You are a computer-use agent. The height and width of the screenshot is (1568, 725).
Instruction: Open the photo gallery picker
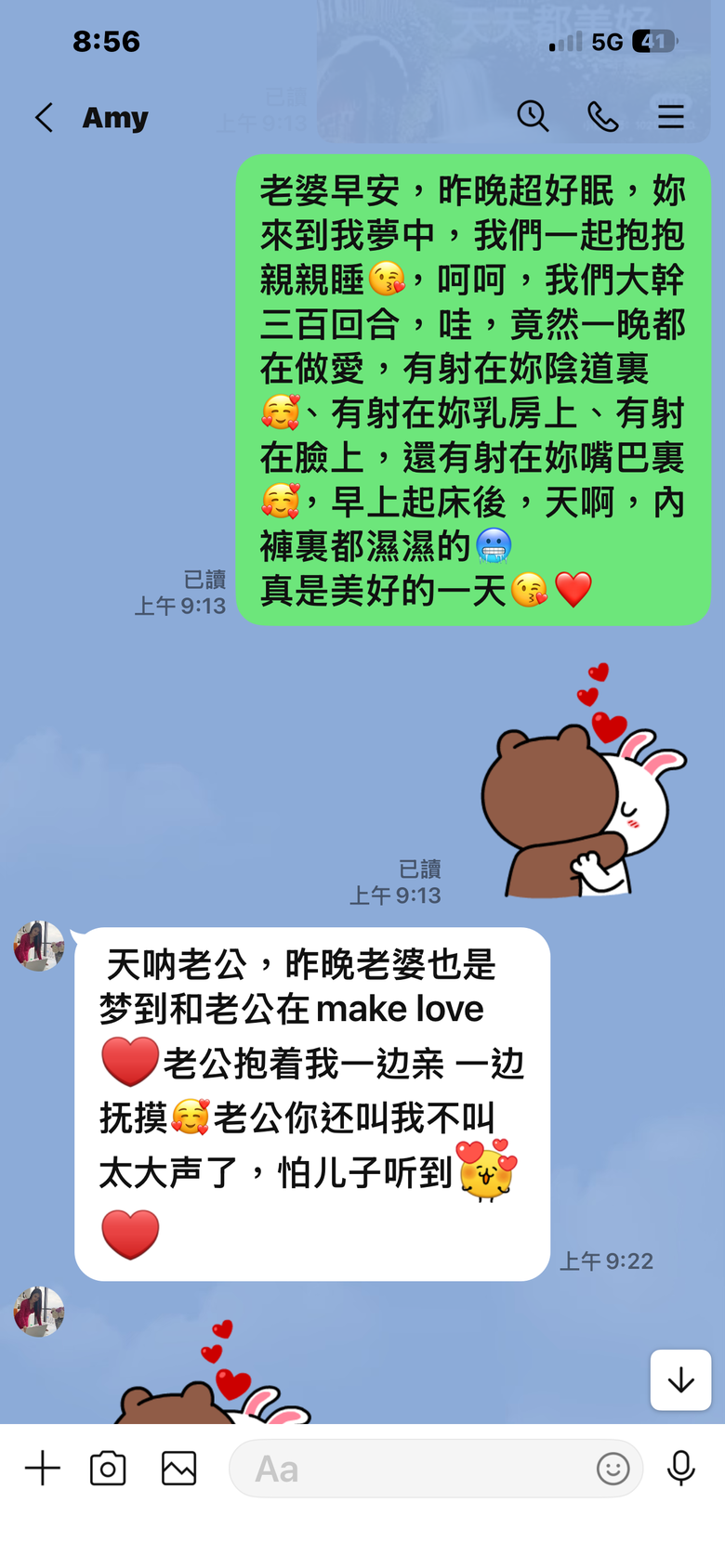178,1469
